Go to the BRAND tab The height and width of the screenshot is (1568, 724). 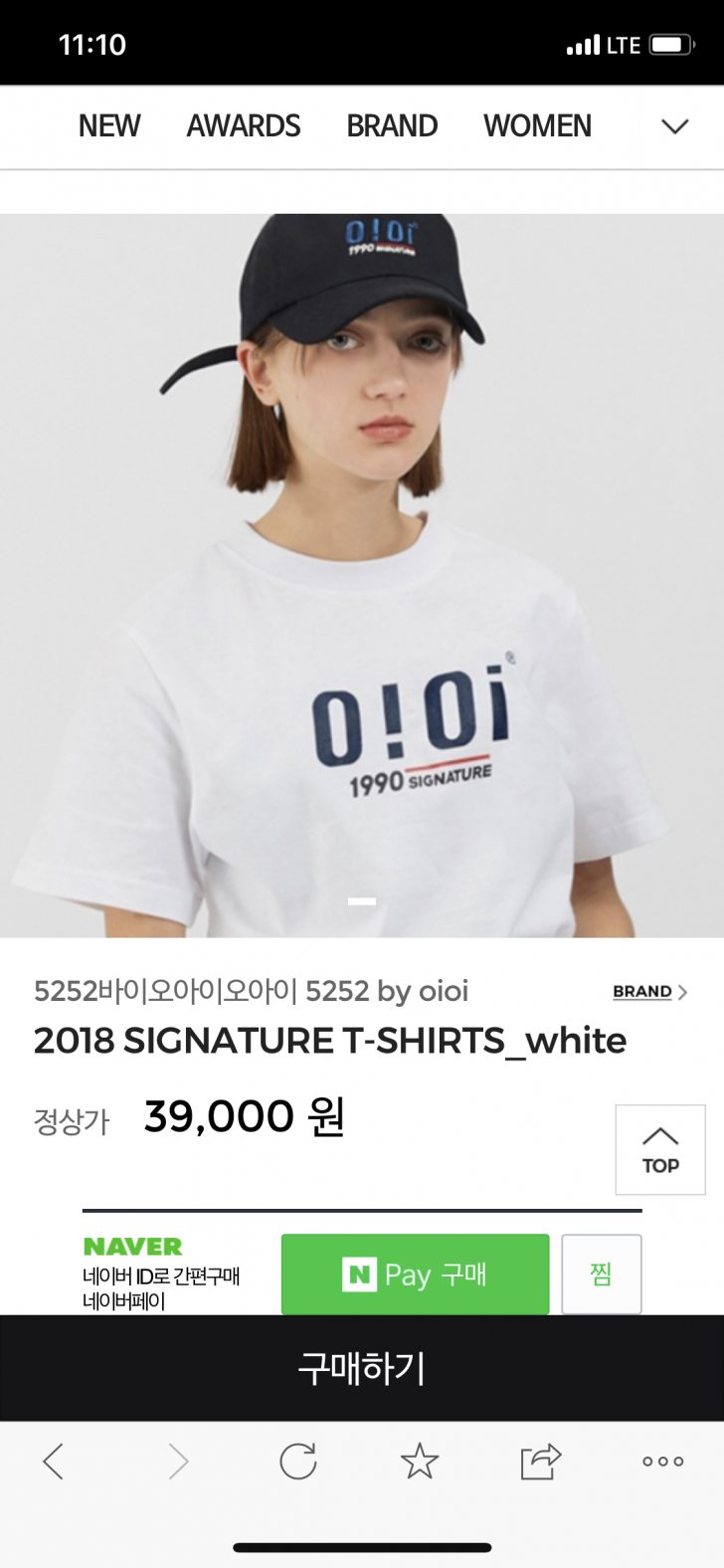coord(392,126)
